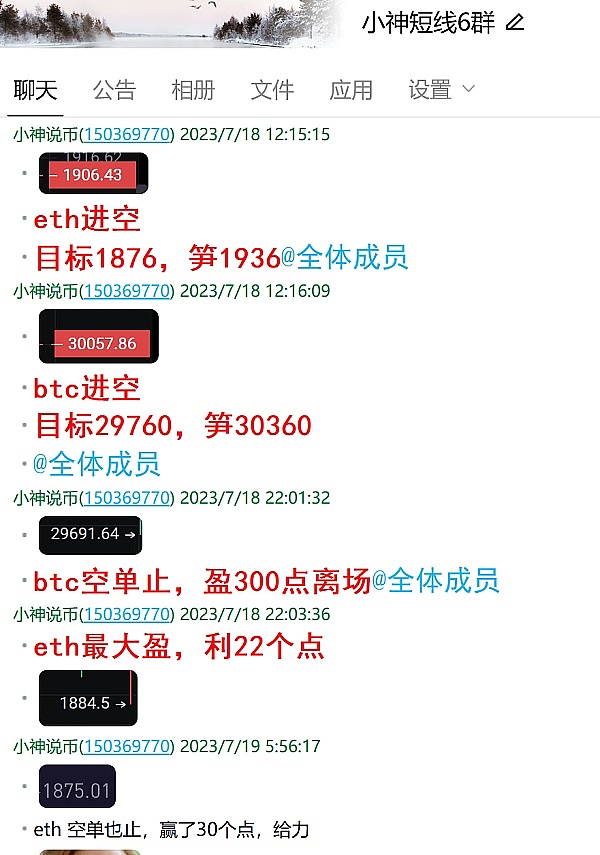600x855 pixels.
Task: Switch to the 文件 tab
Action: point(272,90)
